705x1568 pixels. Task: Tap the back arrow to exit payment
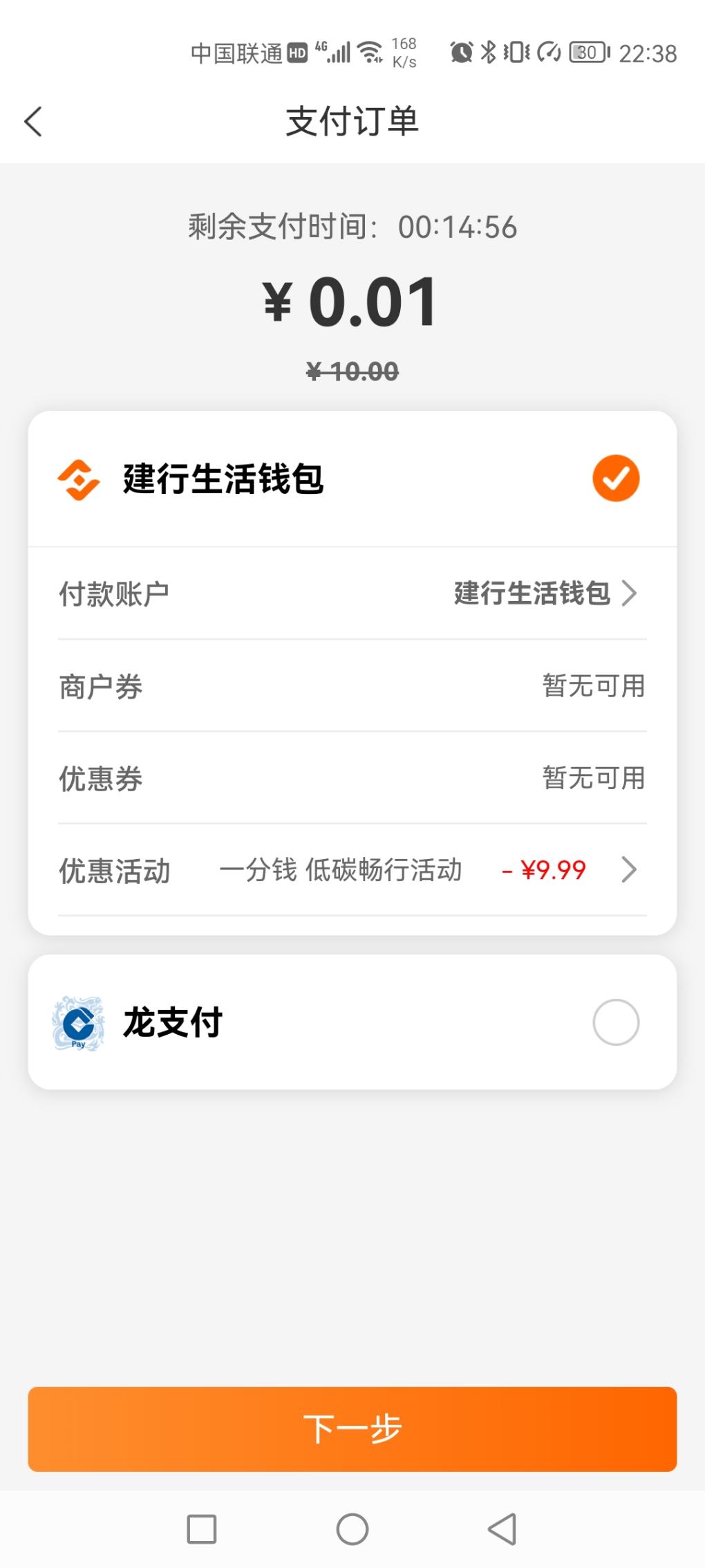32,121
